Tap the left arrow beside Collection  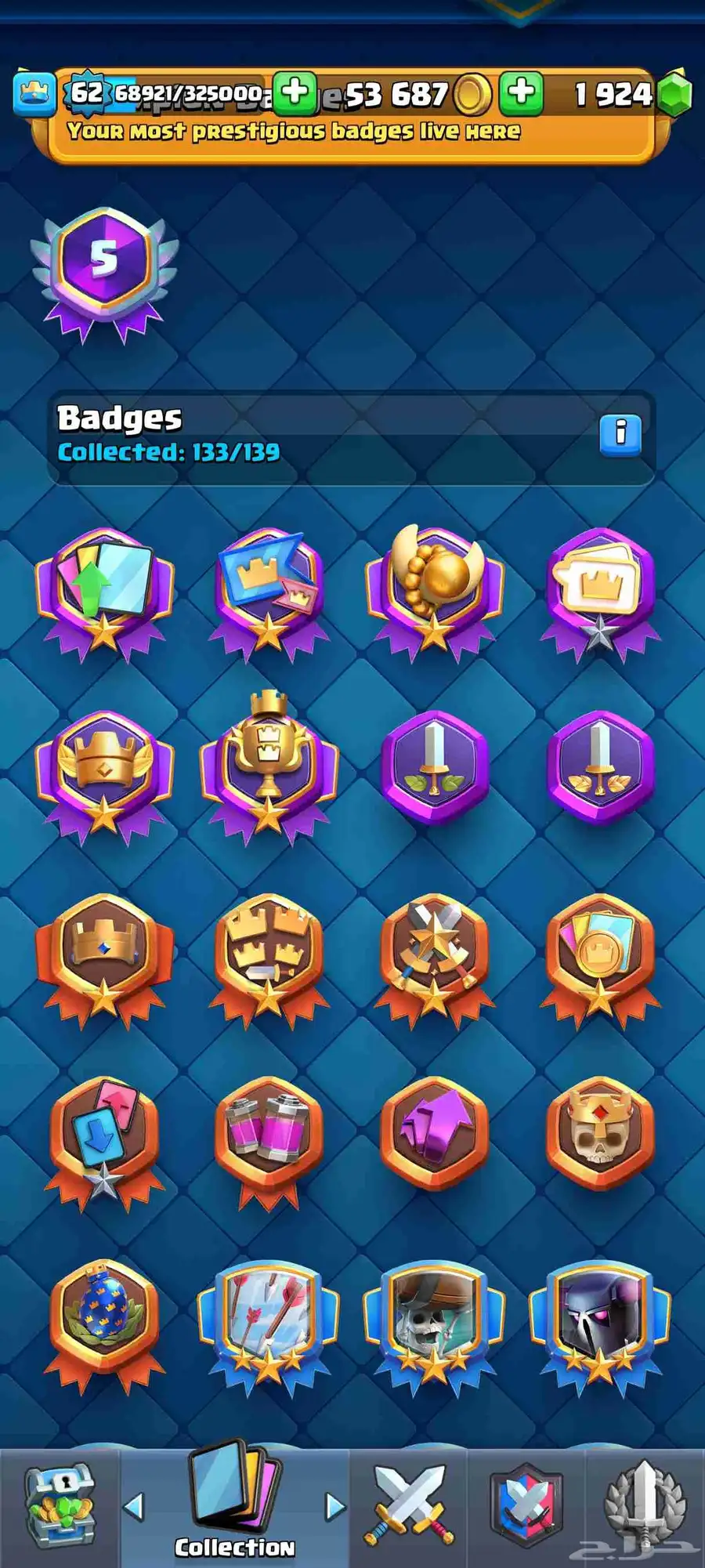[134, 1506]
